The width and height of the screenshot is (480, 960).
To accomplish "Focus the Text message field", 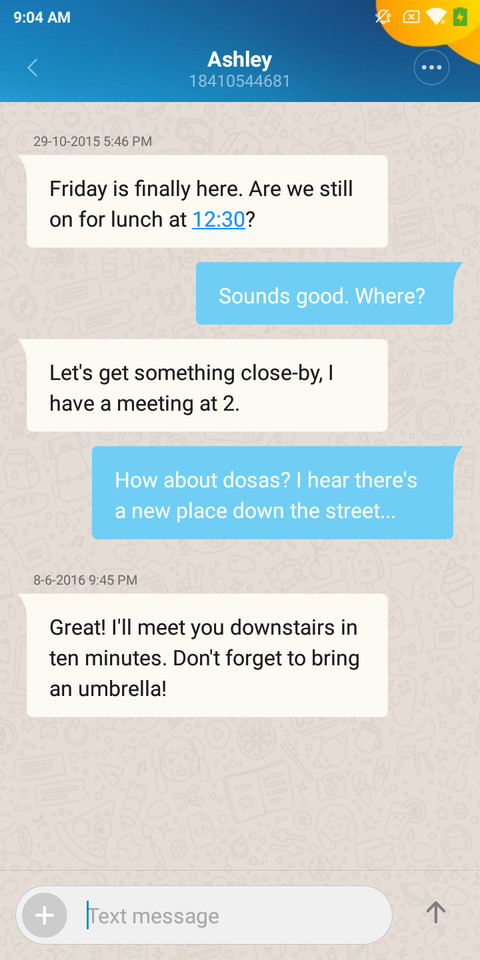I will tap(234, 916).
